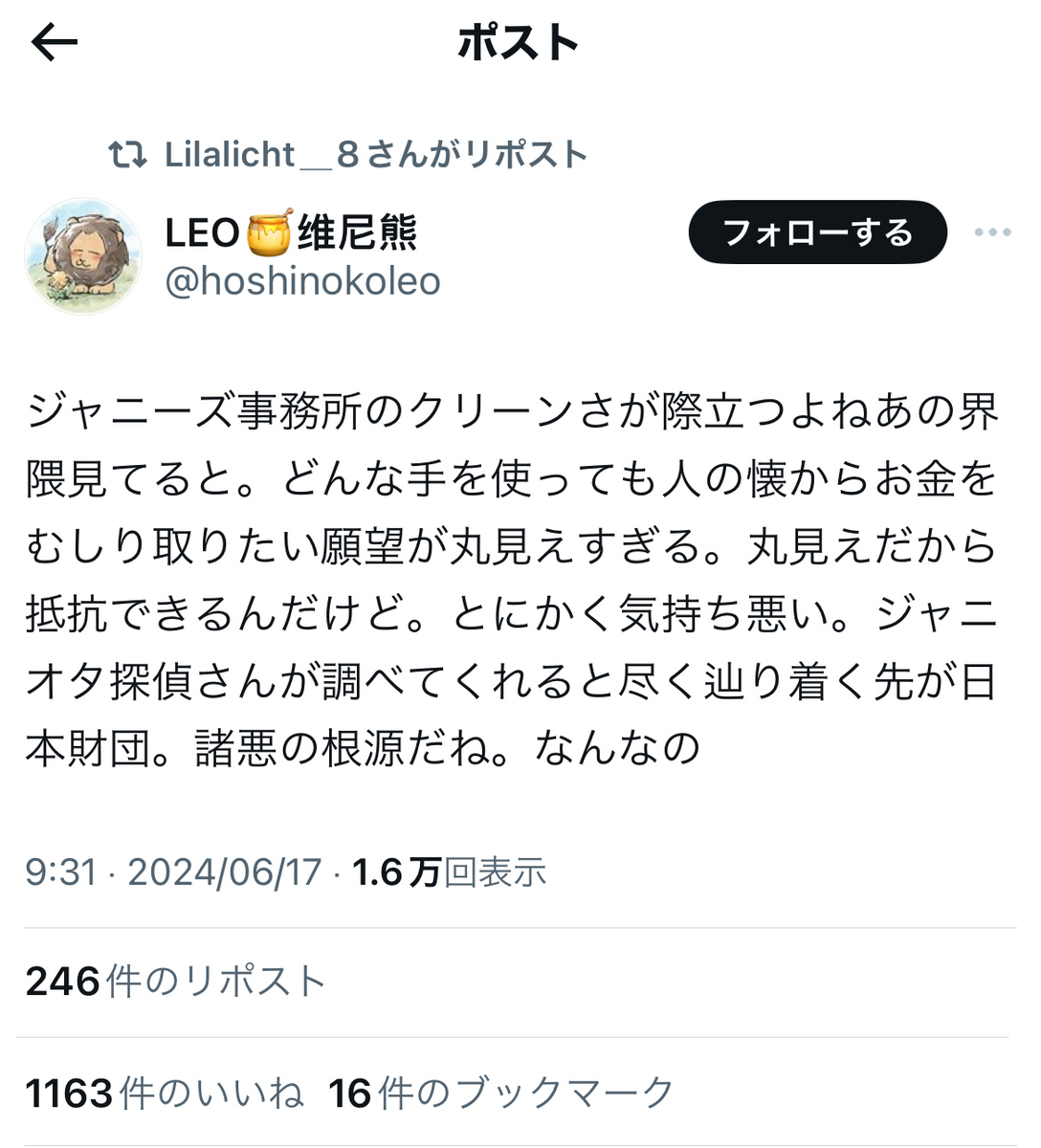Tap the フォローする button
1041x1148 pixels.
click(817, 232)
